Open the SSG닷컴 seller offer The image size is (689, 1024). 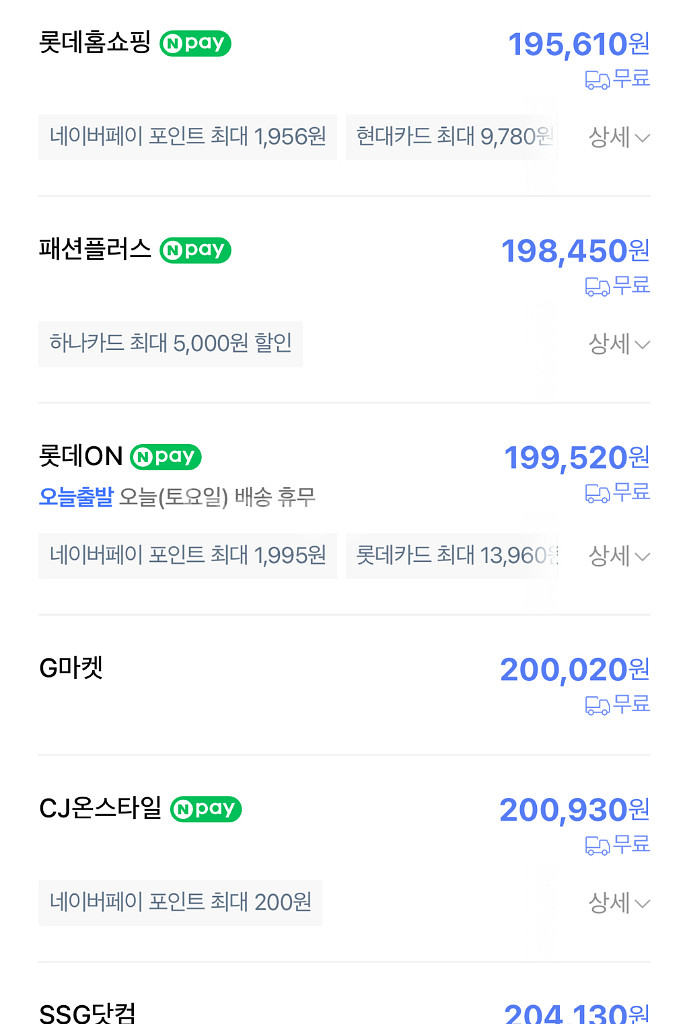tap(87, 1012)
